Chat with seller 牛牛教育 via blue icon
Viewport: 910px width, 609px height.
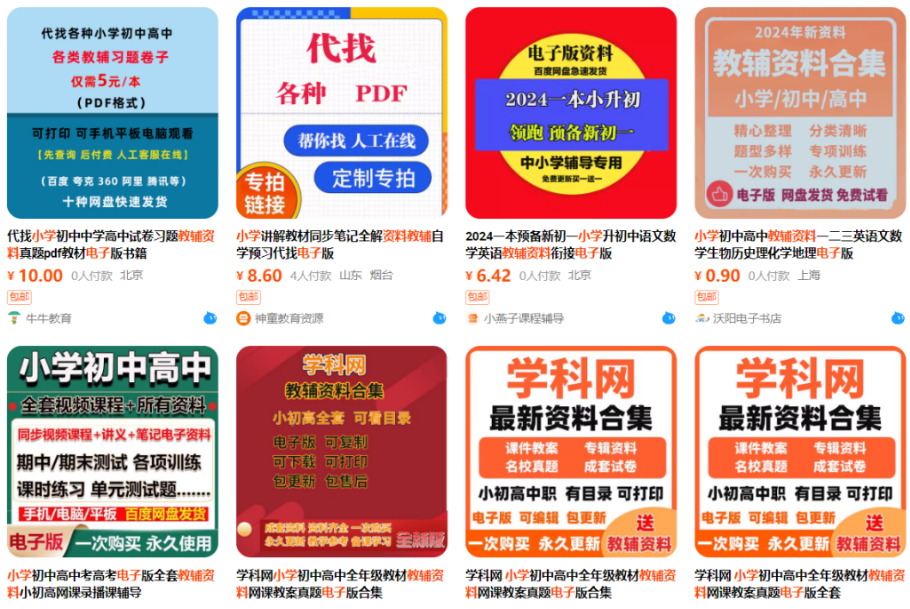[210, 318]
